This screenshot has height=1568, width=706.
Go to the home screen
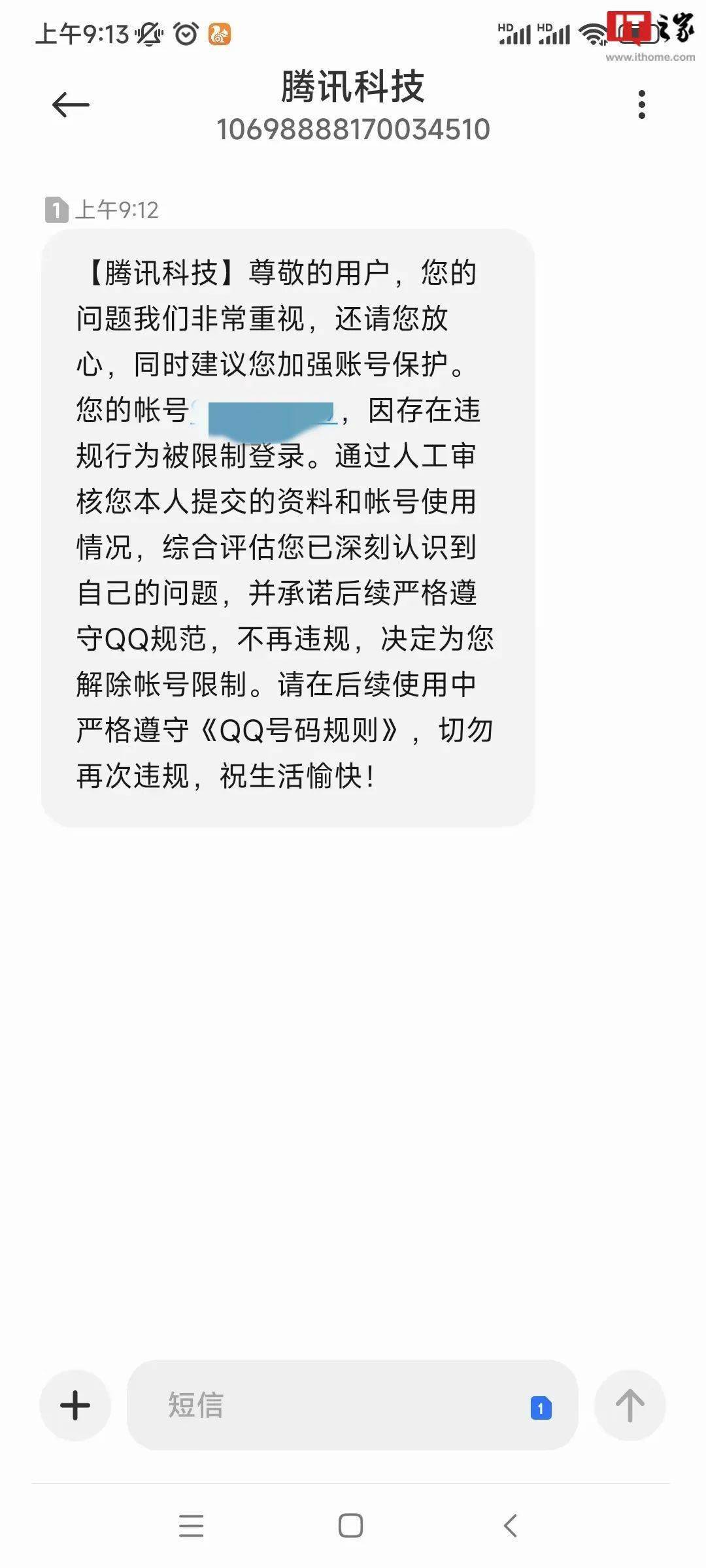(x=350, y=1526)
